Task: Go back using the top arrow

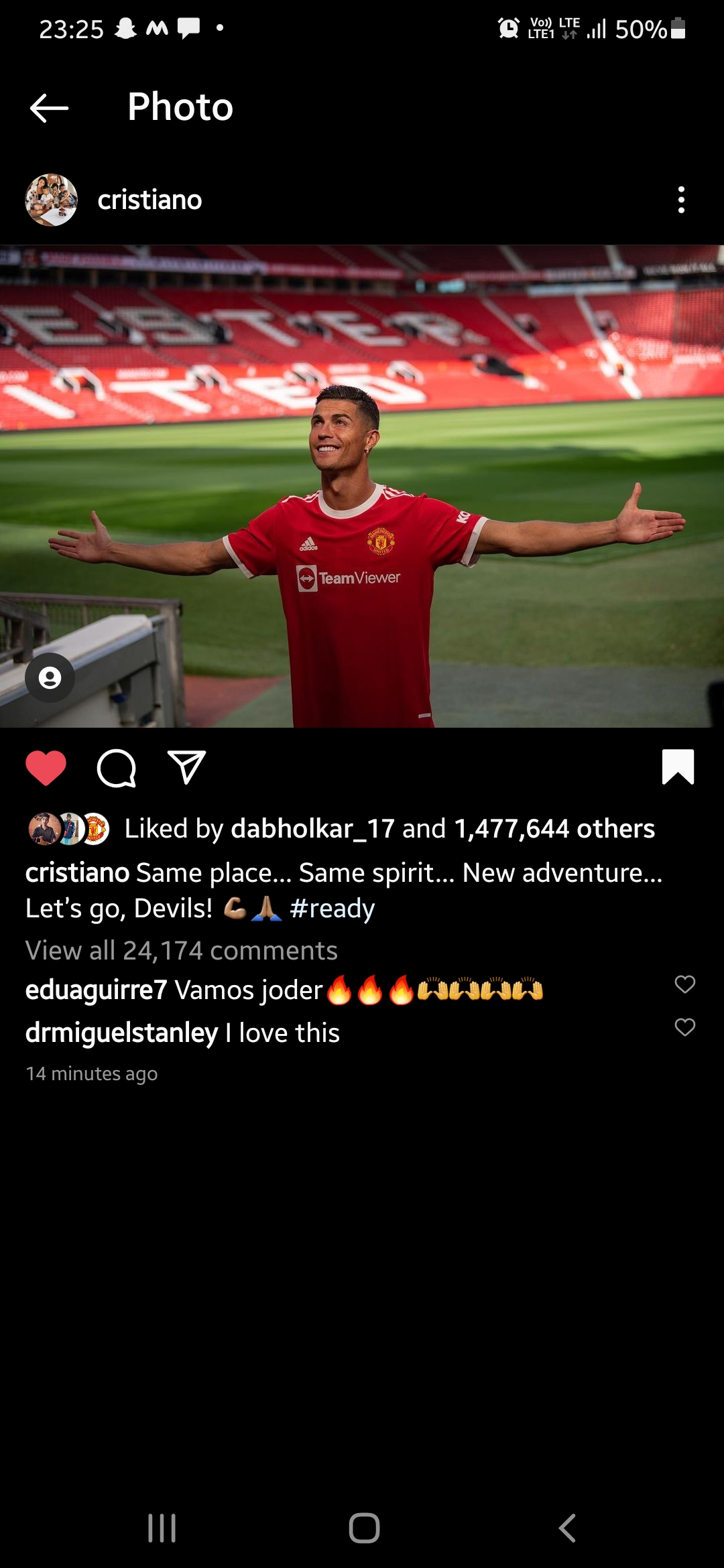Action: tap(49, 107)
